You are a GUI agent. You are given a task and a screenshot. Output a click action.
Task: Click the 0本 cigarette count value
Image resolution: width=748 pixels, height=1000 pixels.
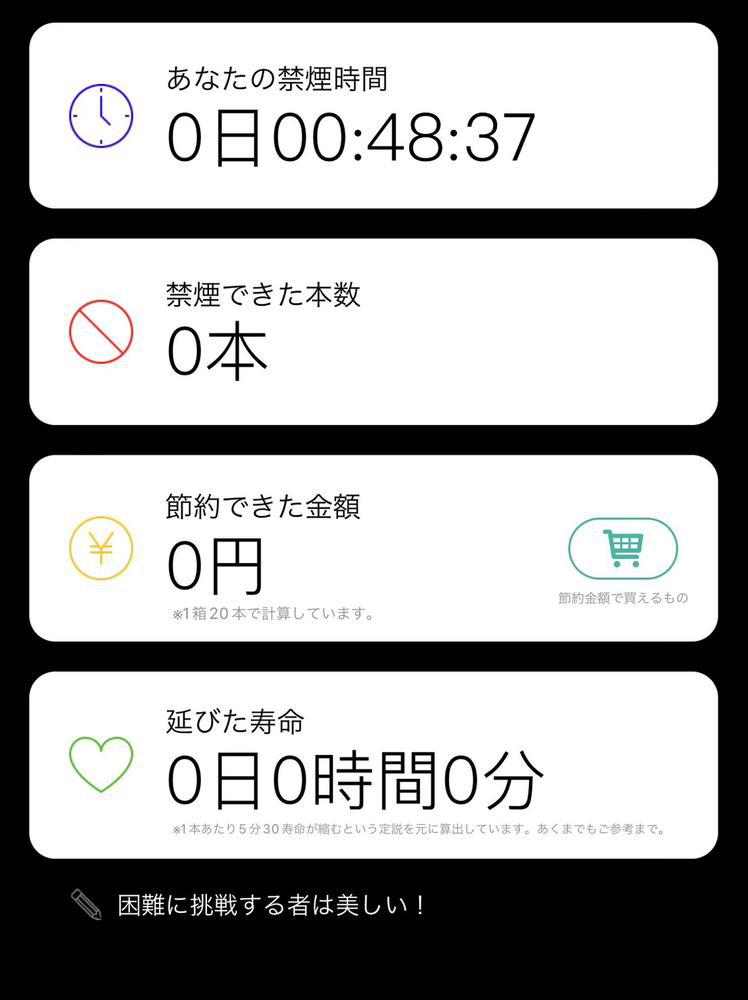click(214, 350)
